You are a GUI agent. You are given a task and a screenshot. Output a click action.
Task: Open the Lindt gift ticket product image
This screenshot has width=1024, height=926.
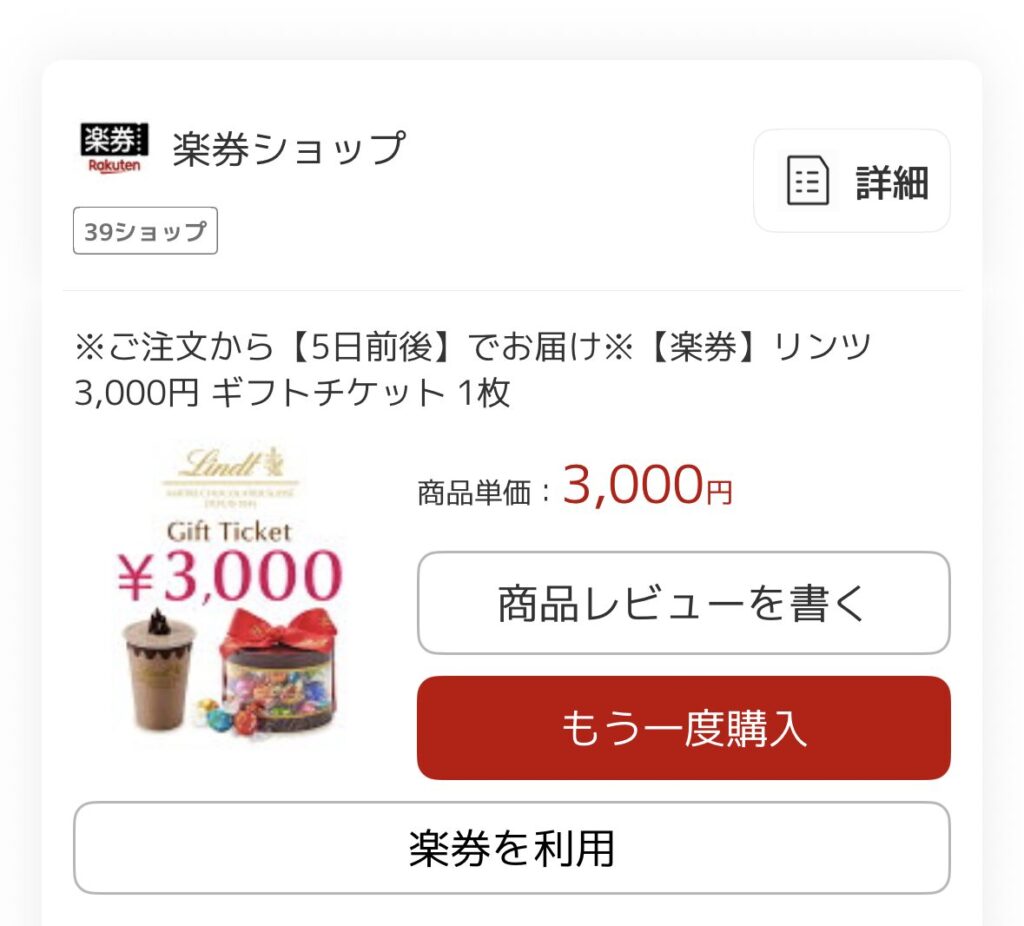(x=231, y=592)
